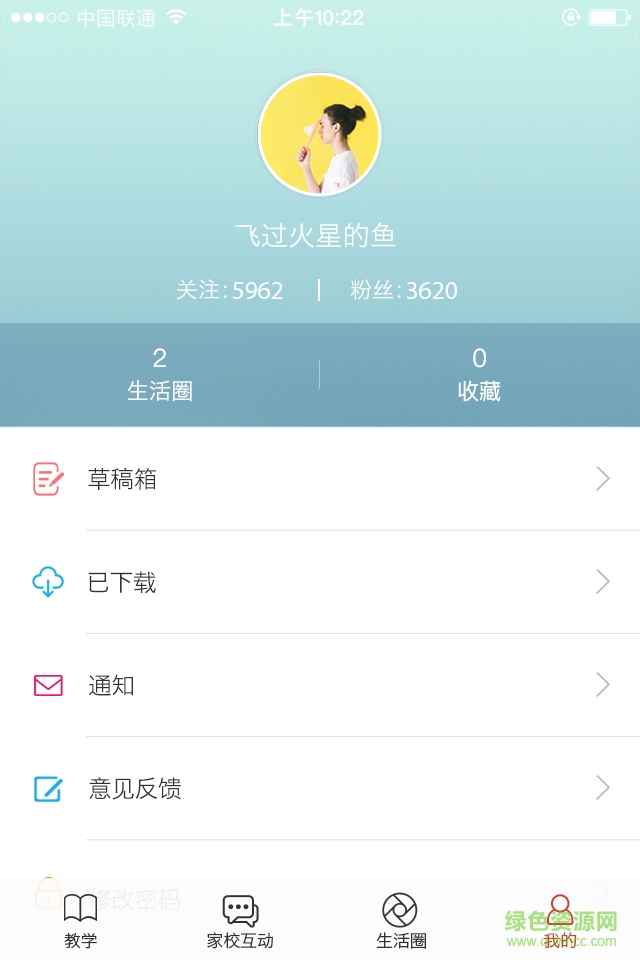Viewport: 640px width, 960px height.
Task: View the 关注 following list
Action: click(x=230, y=291)
